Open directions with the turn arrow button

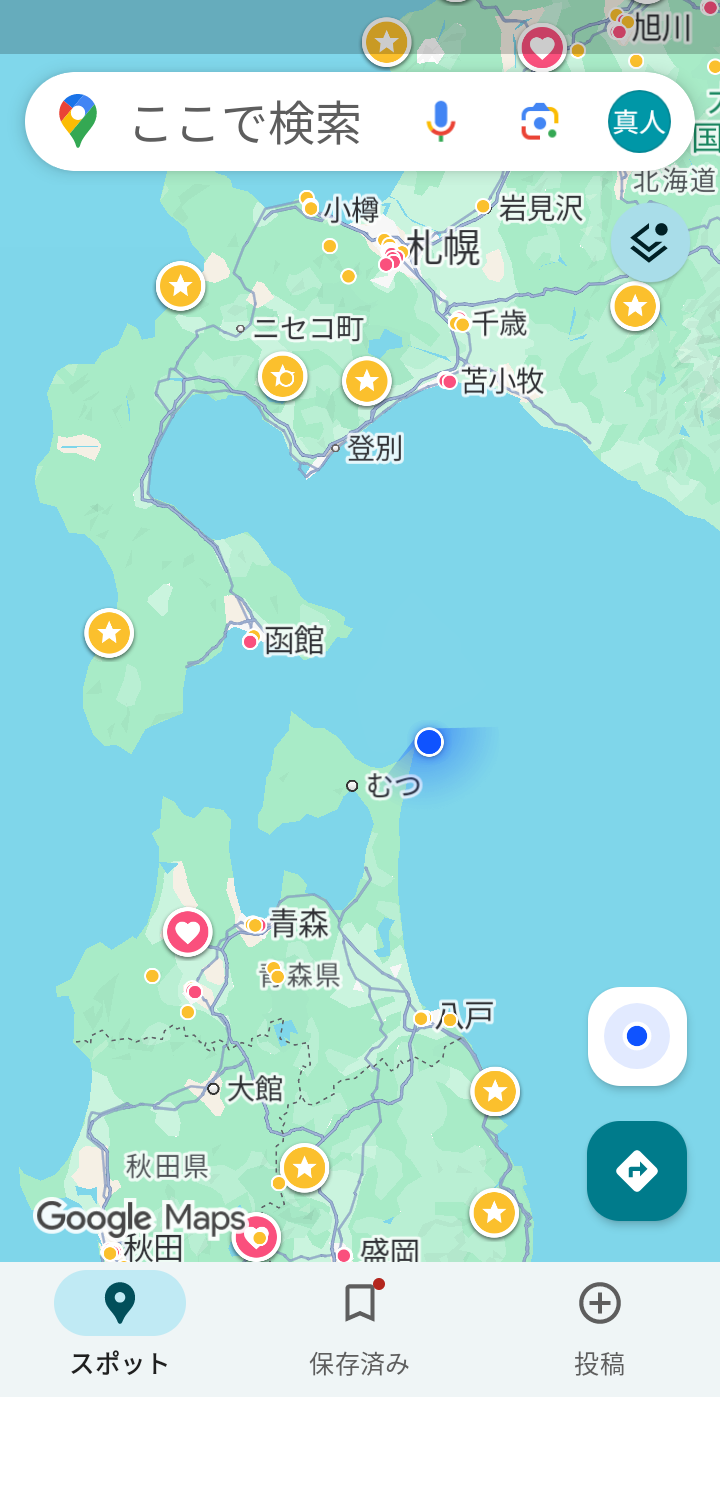pyautogui.click(x=637, y=1170)
